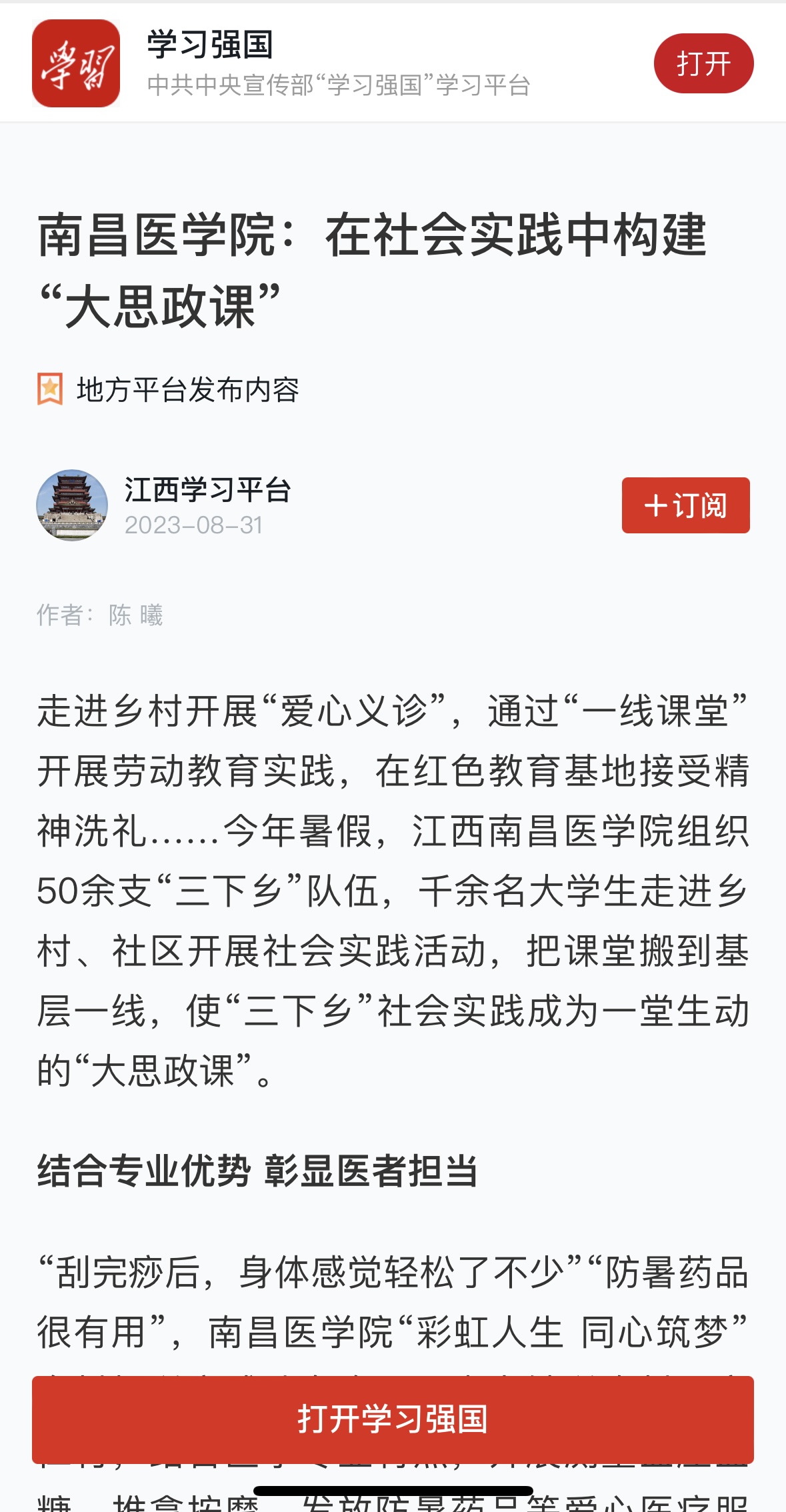Viewport: 786px width, 1512px height.
Task: Subscribe with the +订阅 button
Action: [x=685, y=505]
